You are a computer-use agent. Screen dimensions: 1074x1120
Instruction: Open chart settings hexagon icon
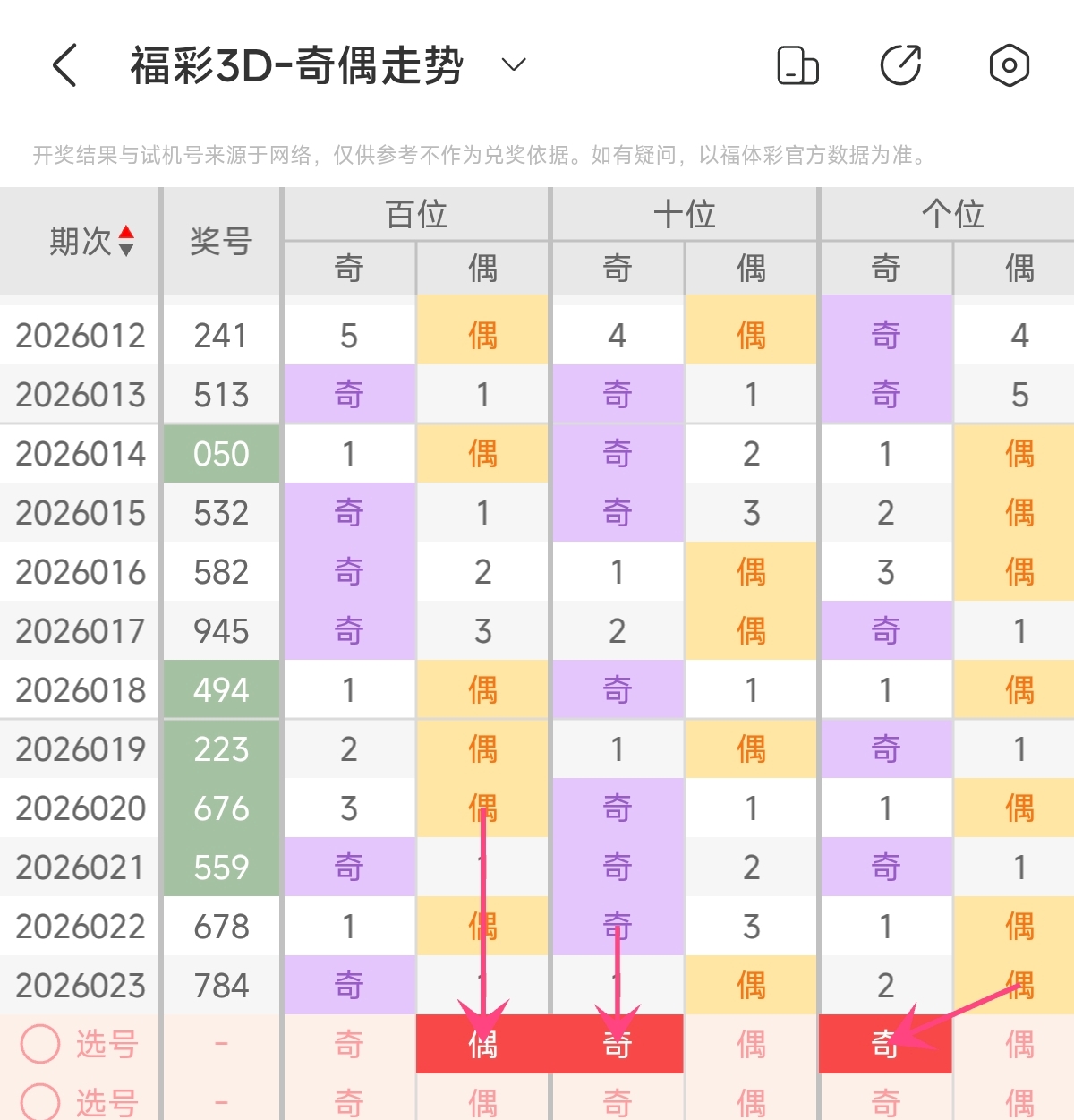coord(1009,65)
